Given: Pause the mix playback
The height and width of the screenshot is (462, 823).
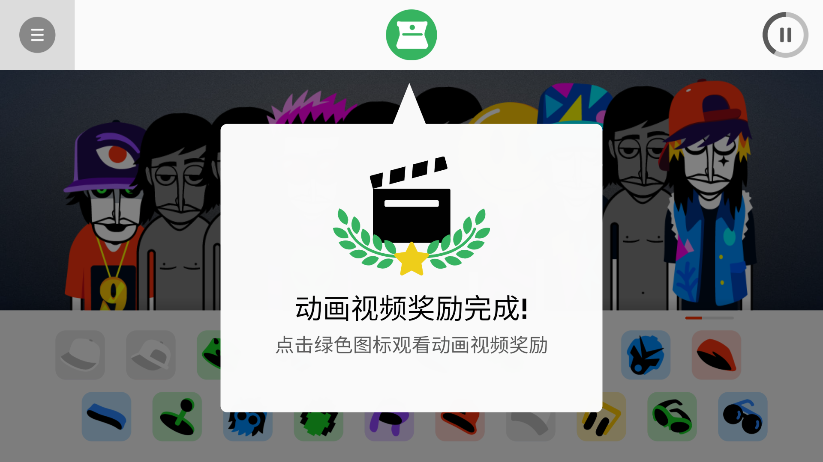Looking at the screenshot, I should point(785,35).
